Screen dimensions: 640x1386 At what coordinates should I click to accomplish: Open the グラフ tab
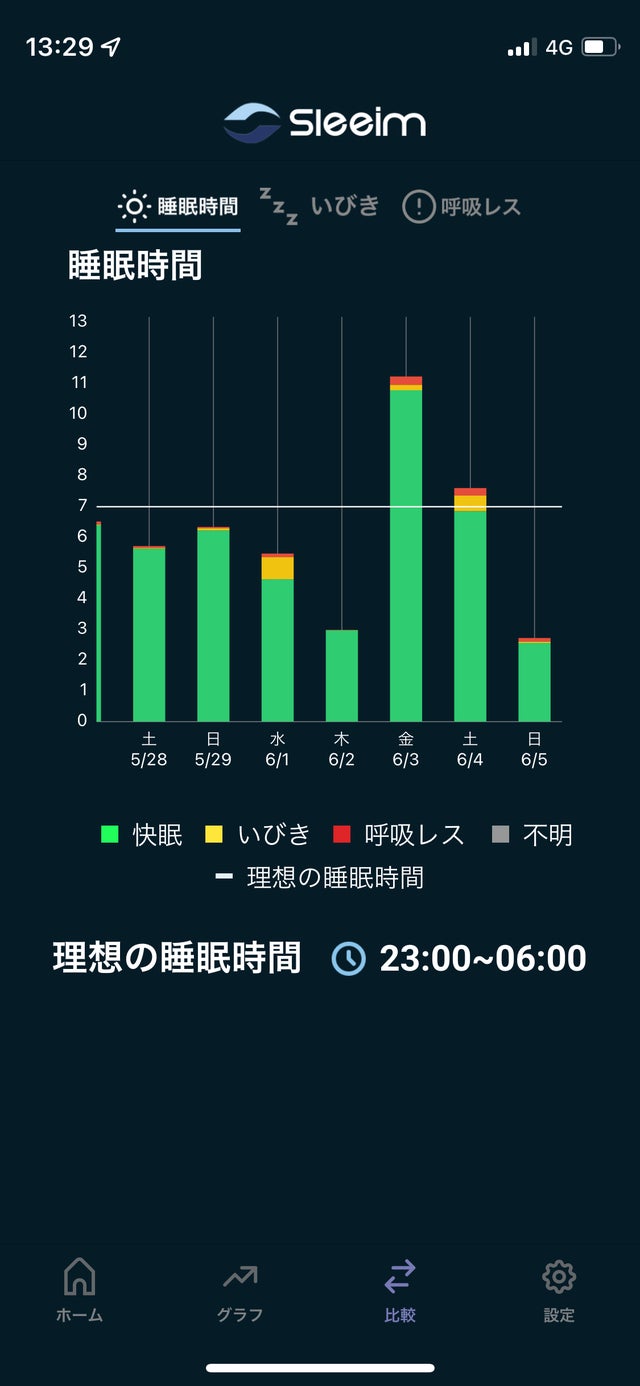[x=240, y=1290]
